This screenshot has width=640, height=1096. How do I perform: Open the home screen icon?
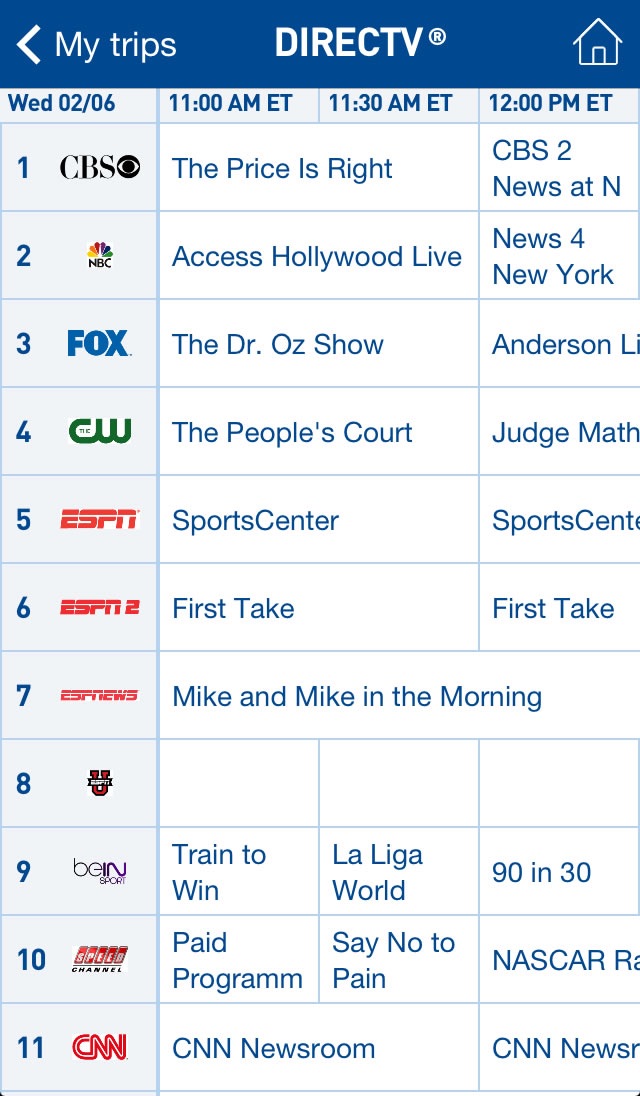pos(597,42)
